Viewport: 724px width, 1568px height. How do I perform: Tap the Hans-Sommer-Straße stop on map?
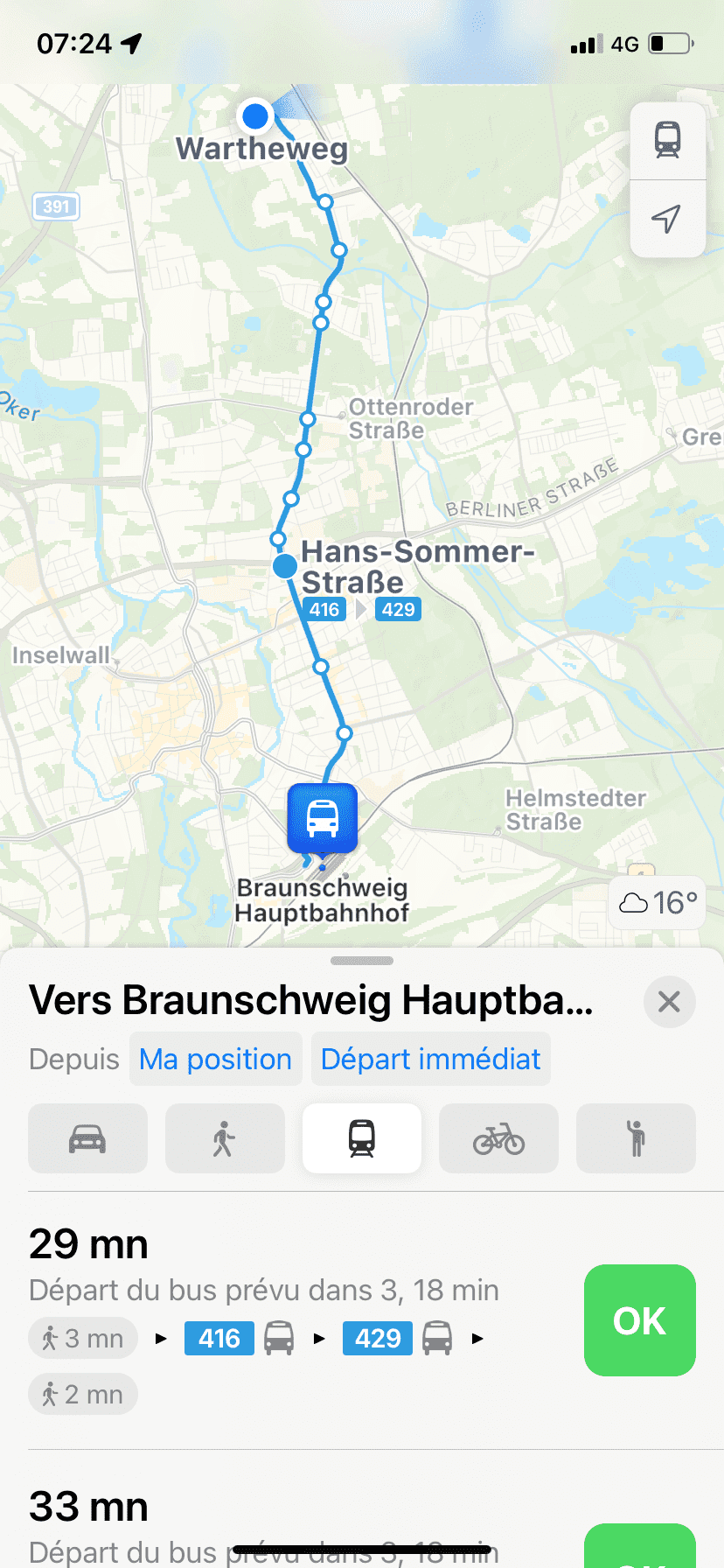[284, 566]
